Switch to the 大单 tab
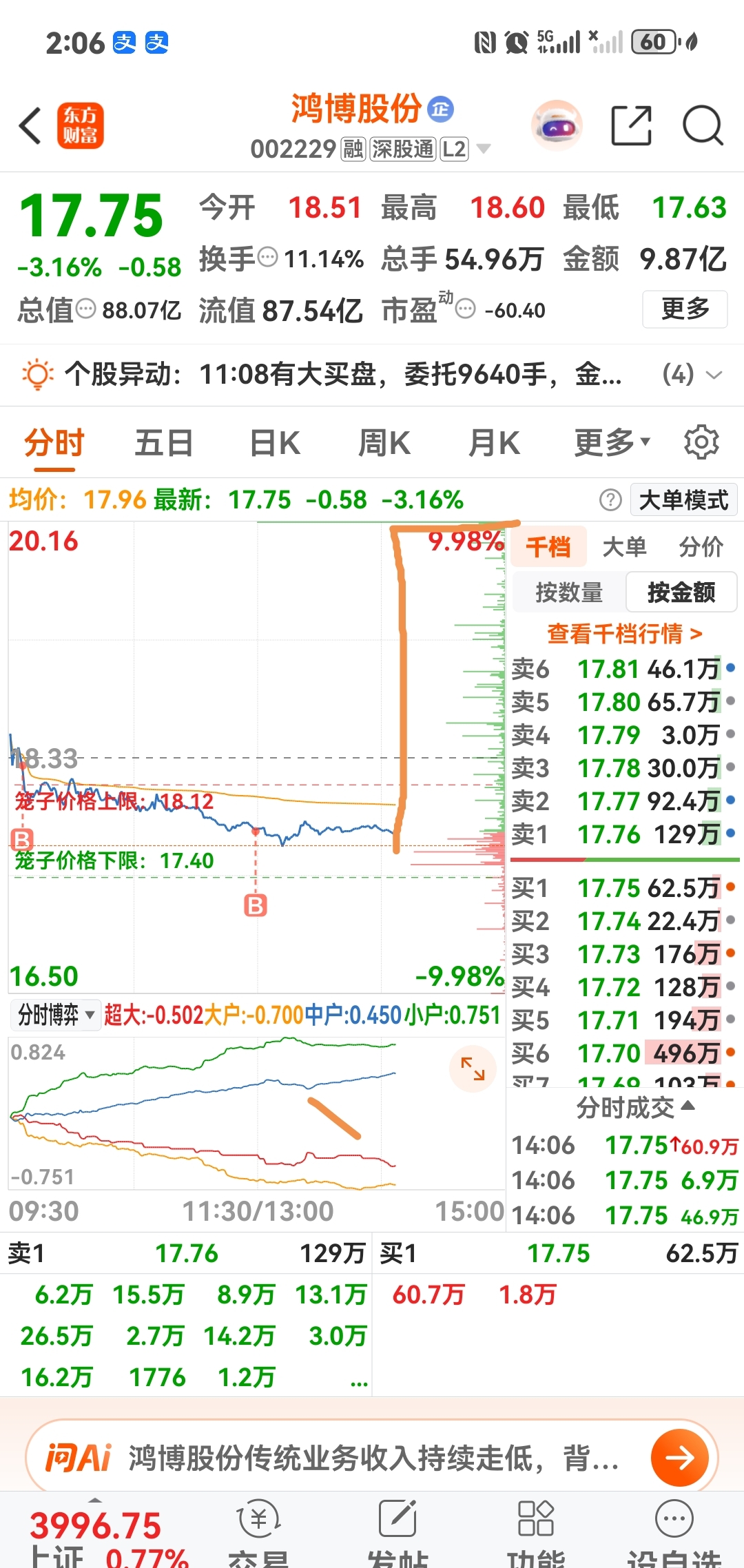 pyautogui.click(x=624, y=547)
